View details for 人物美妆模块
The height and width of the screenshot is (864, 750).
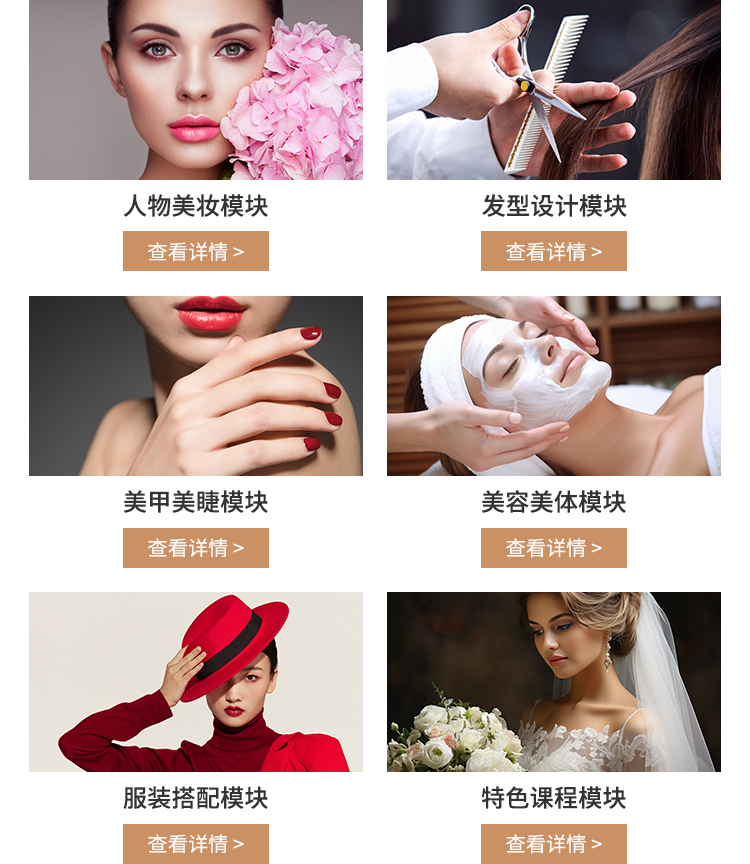[196, 251]
